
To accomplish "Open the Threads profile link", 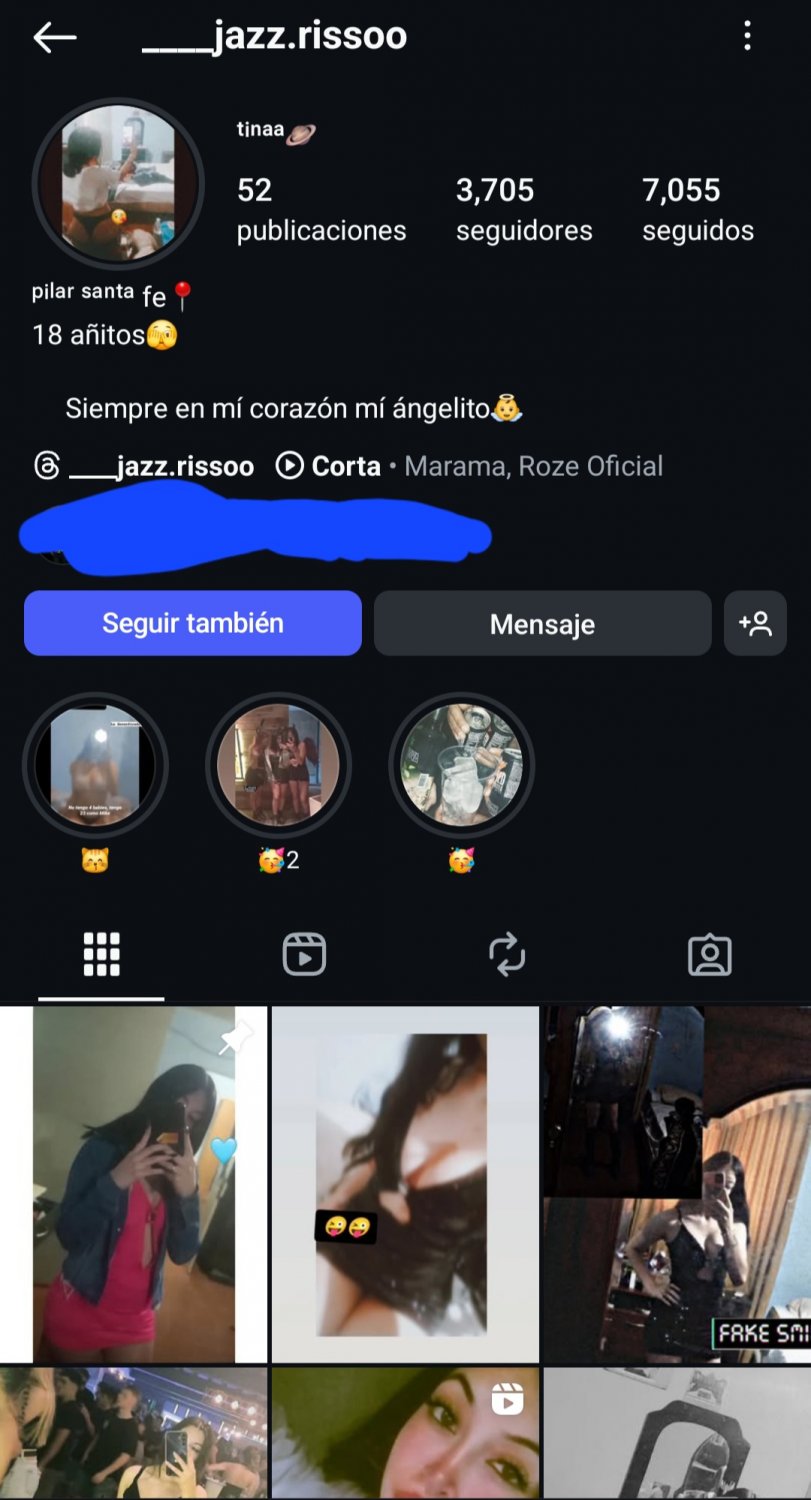I will [x=144, y=466].
